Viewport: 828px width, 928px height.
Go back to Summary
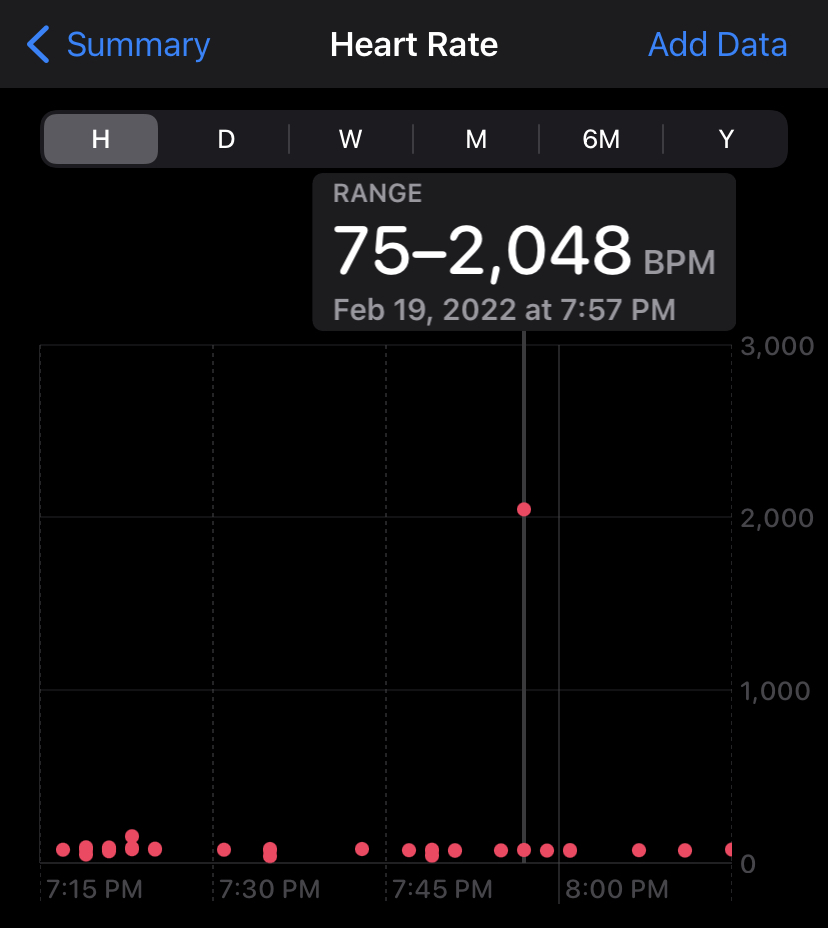(118, 44)
